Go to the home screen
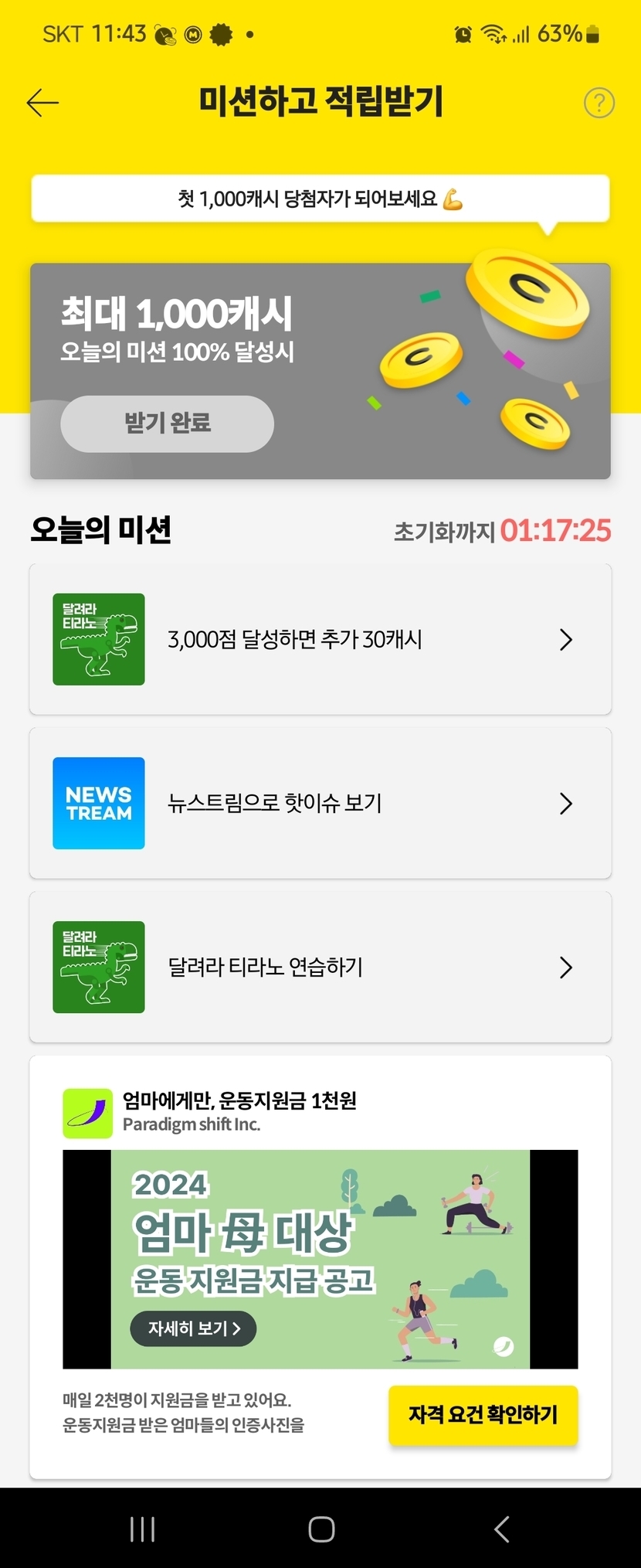This screenshot has height=1568, width=641. pyautogui.click(x=321, y=1529)
